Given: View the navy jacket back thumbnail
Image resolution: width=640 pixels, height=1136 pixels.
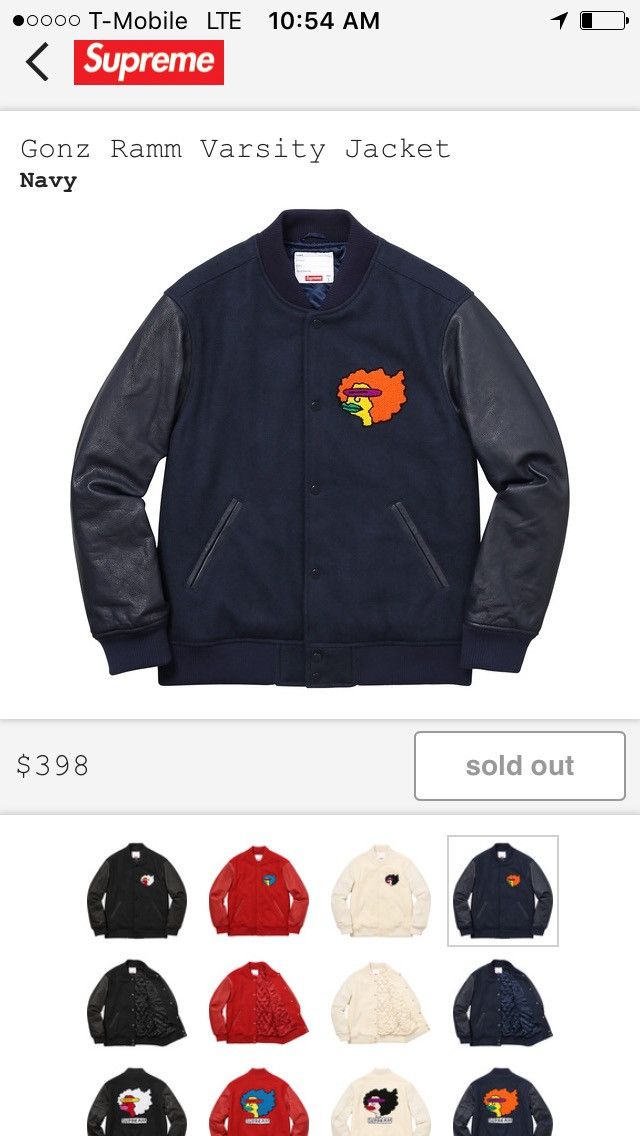Looking at the screenshot, I should (x=503, y=1102).
